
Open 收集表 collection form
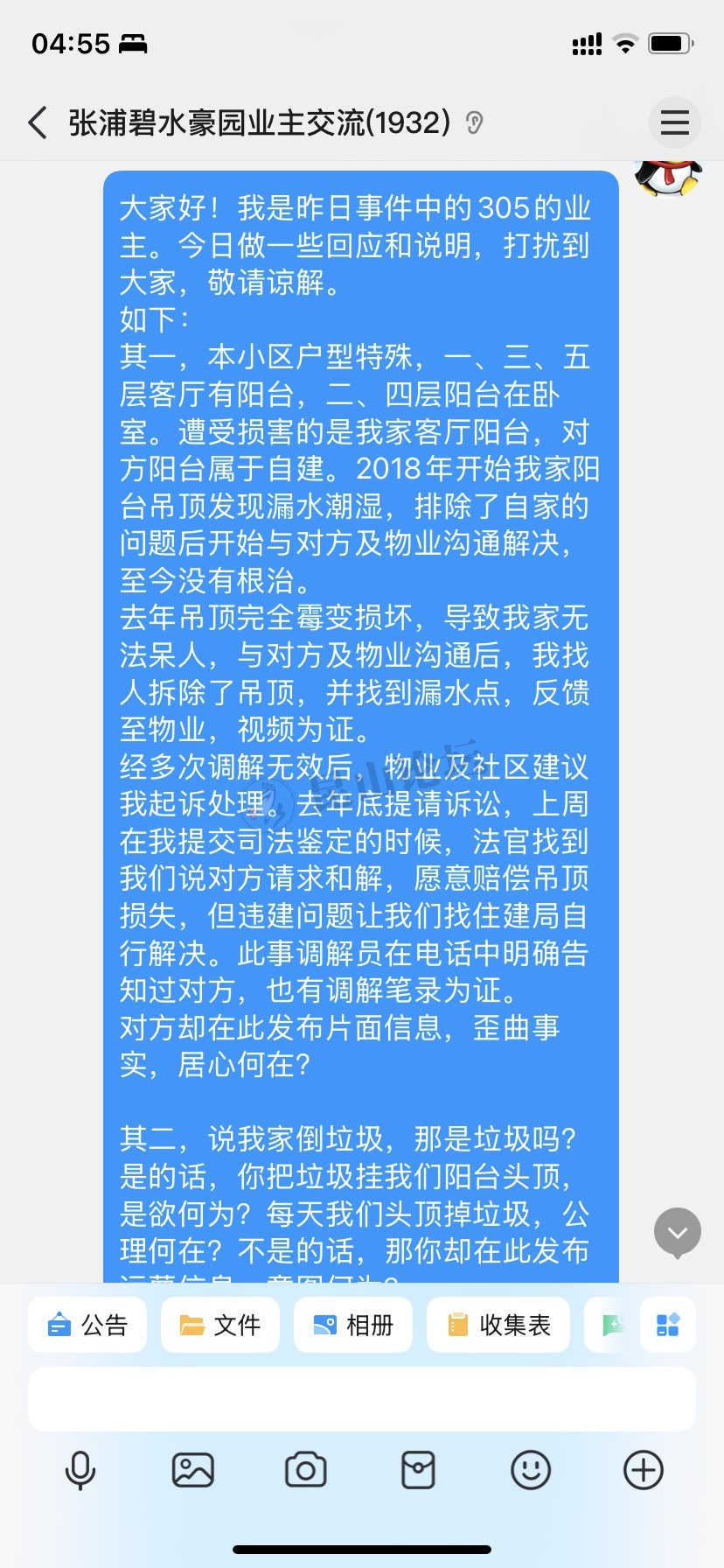pyautogui.click(x=498, y=1325)
